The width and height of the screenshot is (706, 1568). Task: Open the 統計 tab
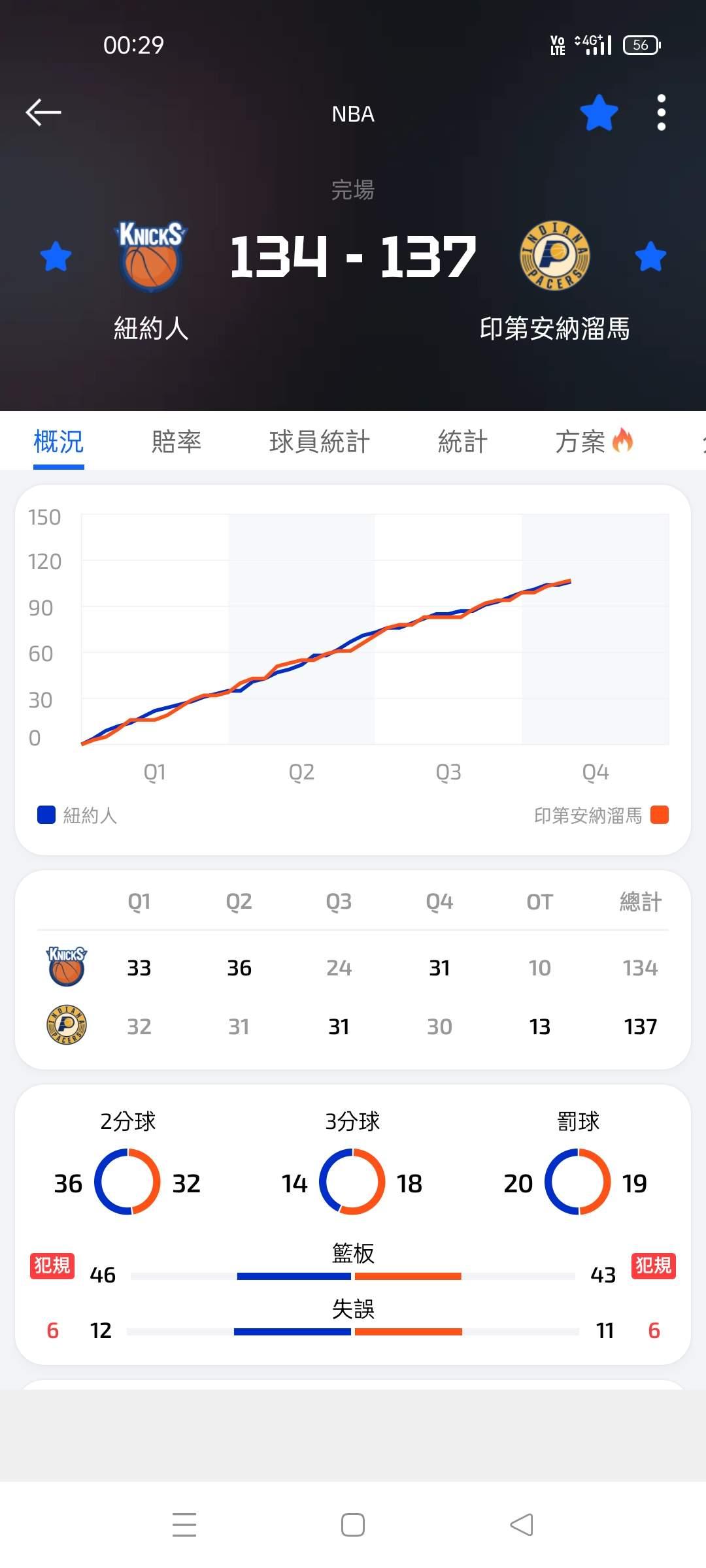462,442
